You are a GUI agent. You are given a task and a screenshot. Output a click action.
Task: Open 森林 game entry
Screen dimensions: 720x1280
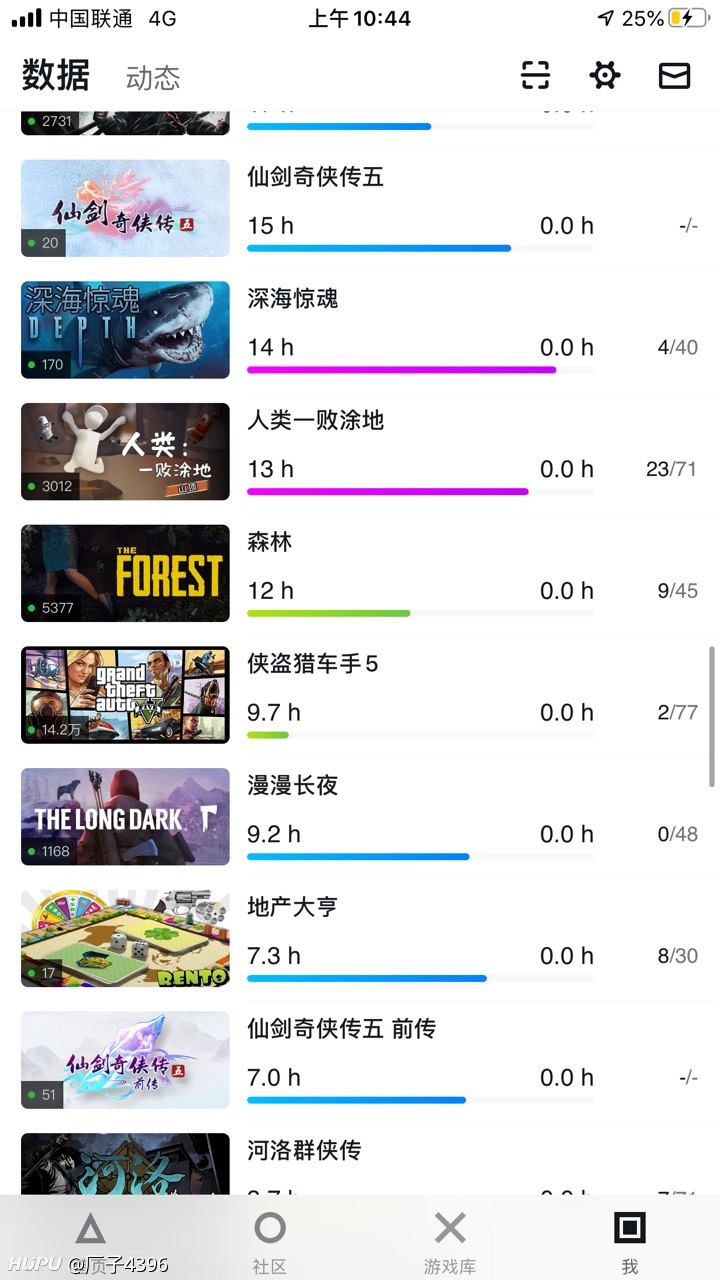[x=360, y=574]
